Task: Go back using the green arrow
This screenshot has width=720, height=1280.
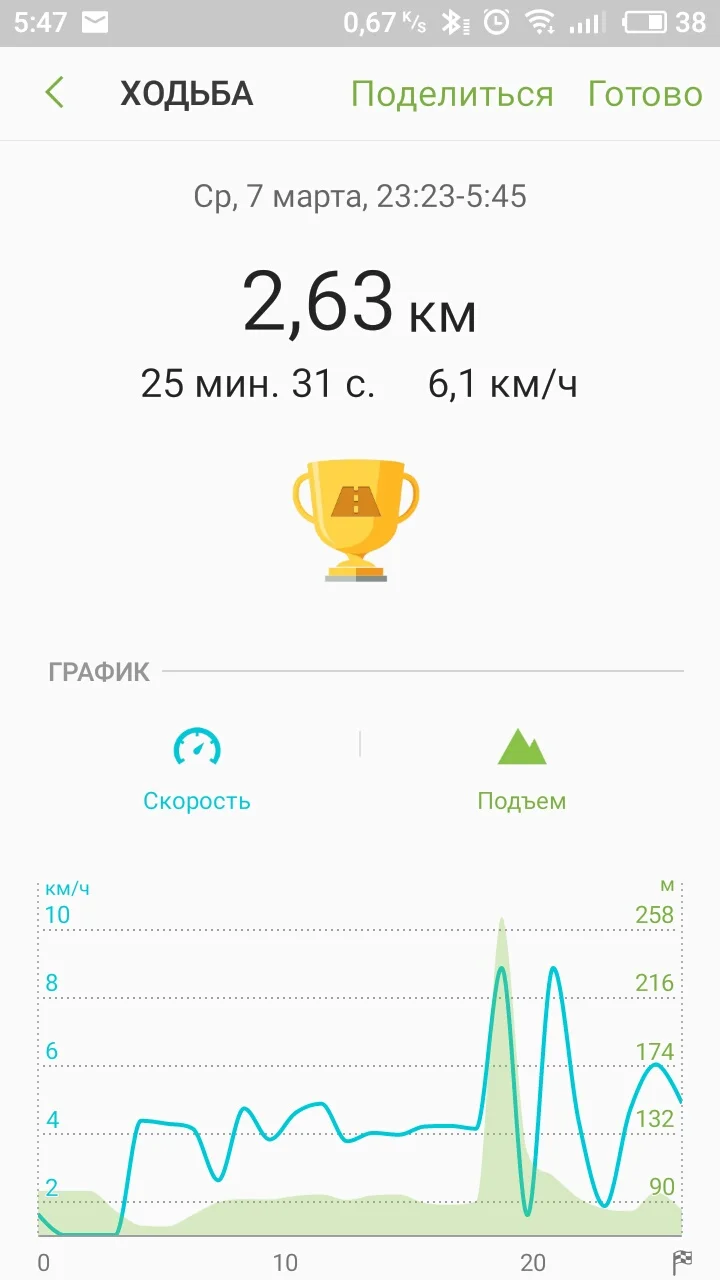Action: click(x=55, y=93)
